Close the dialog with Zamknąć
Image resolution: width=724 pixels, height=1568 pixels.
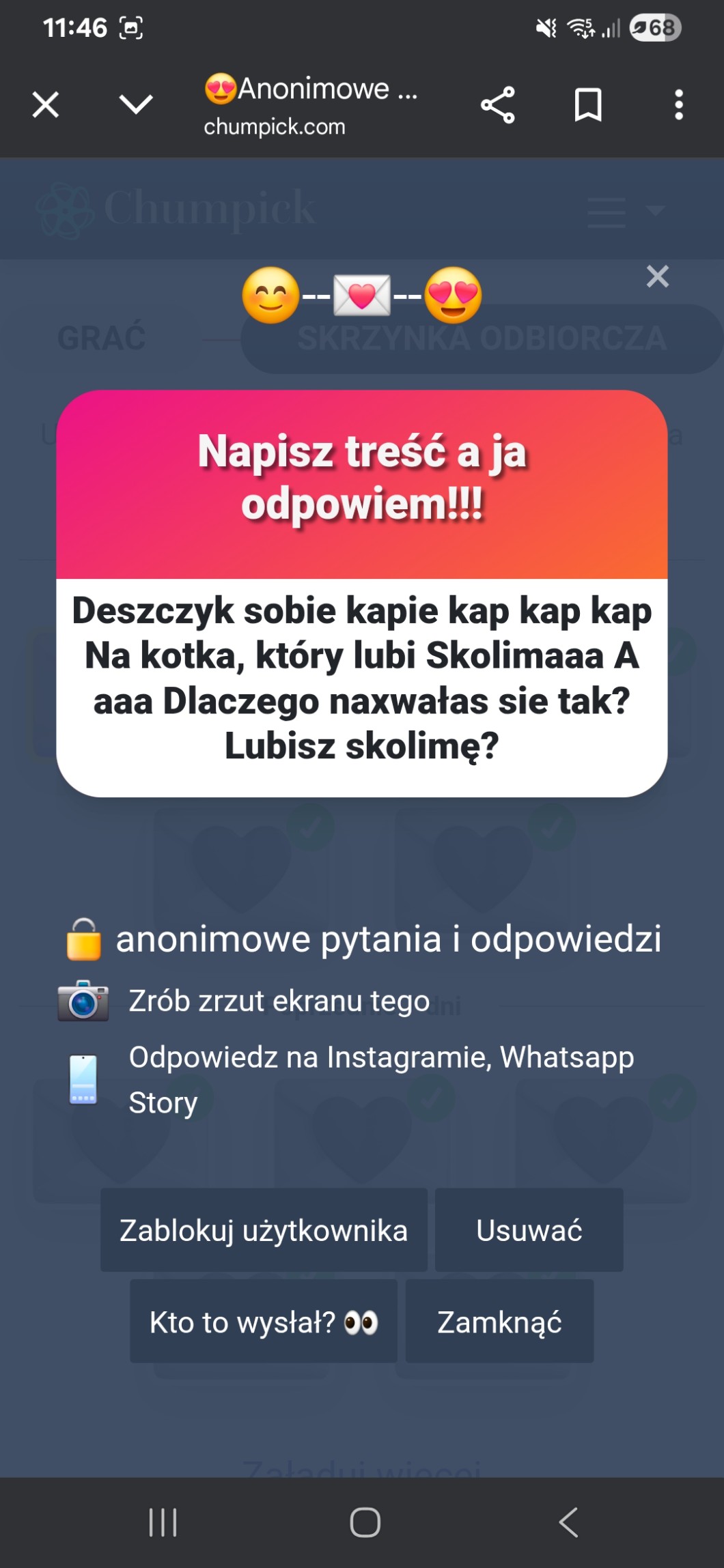(499, 1322)
